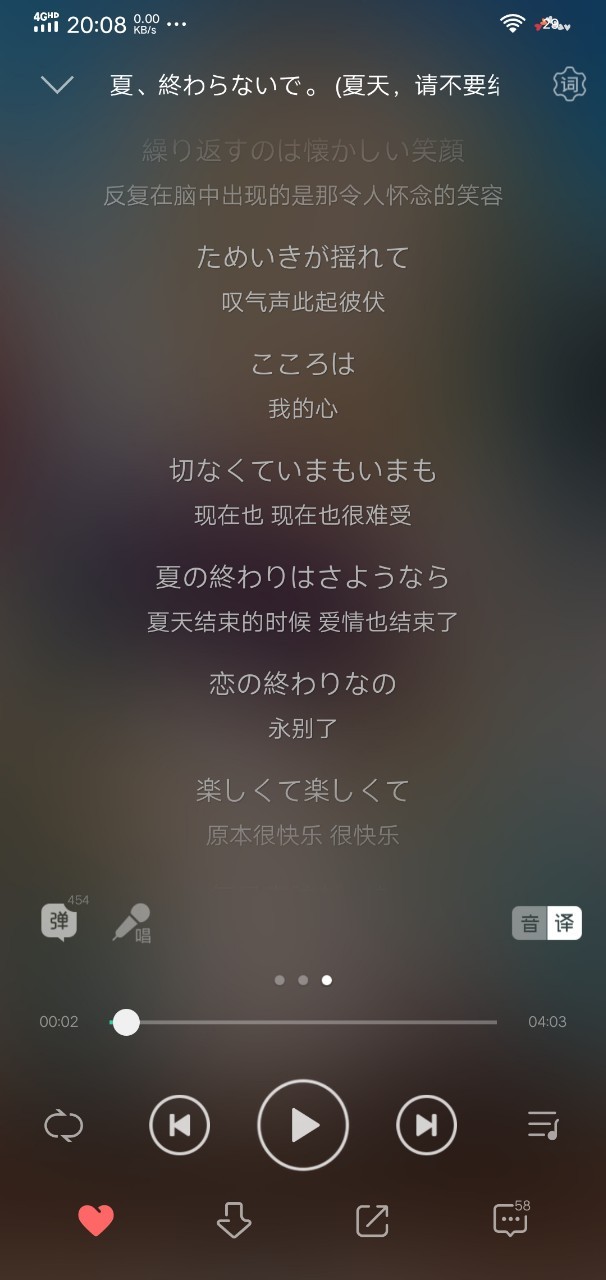Toggle the translation 译 option
The height and width of the screenshot is (1280, 606).
tap(564, 923)
